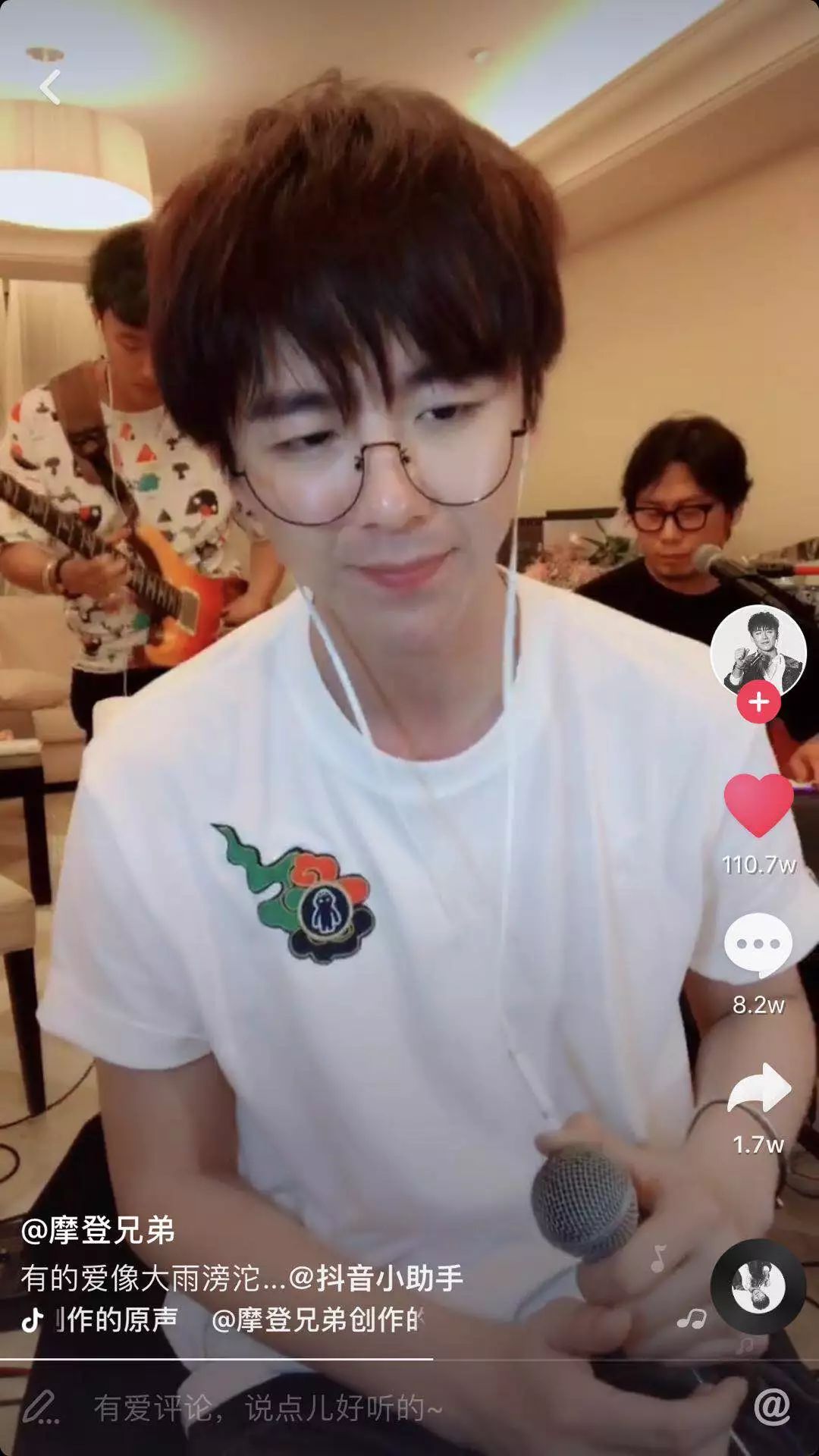The image size is (819, 1456).
Task: Open the creator's profile avatar
Action: coord(758,651)
